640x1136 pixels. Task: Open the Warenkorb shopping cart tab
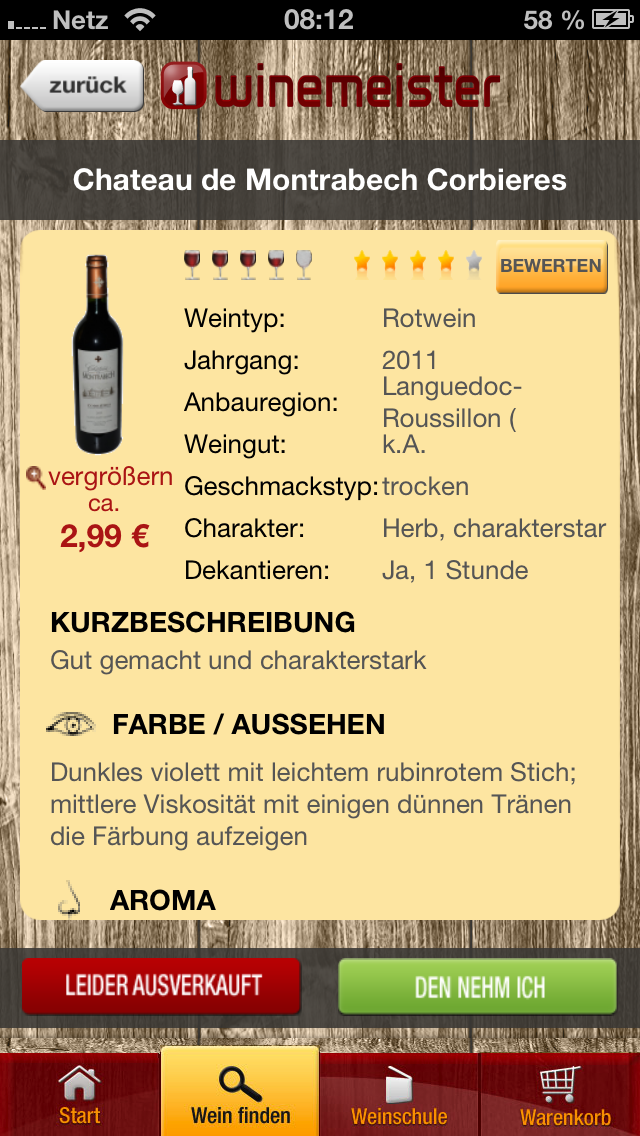pyautogui.click(x=560, y=1094)
